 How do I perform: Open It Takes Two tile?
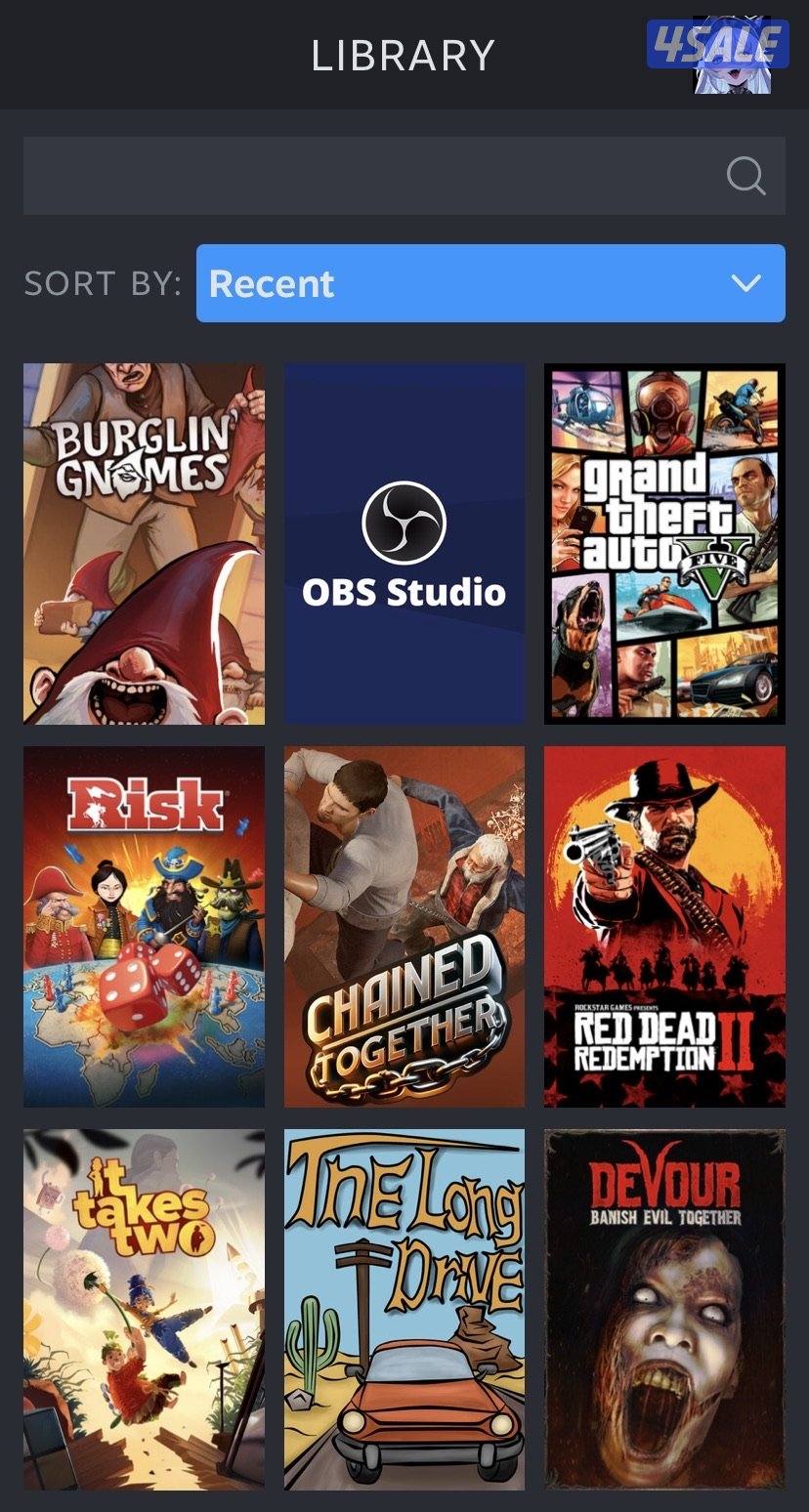pyautogui.click(x=144, y=1309)
